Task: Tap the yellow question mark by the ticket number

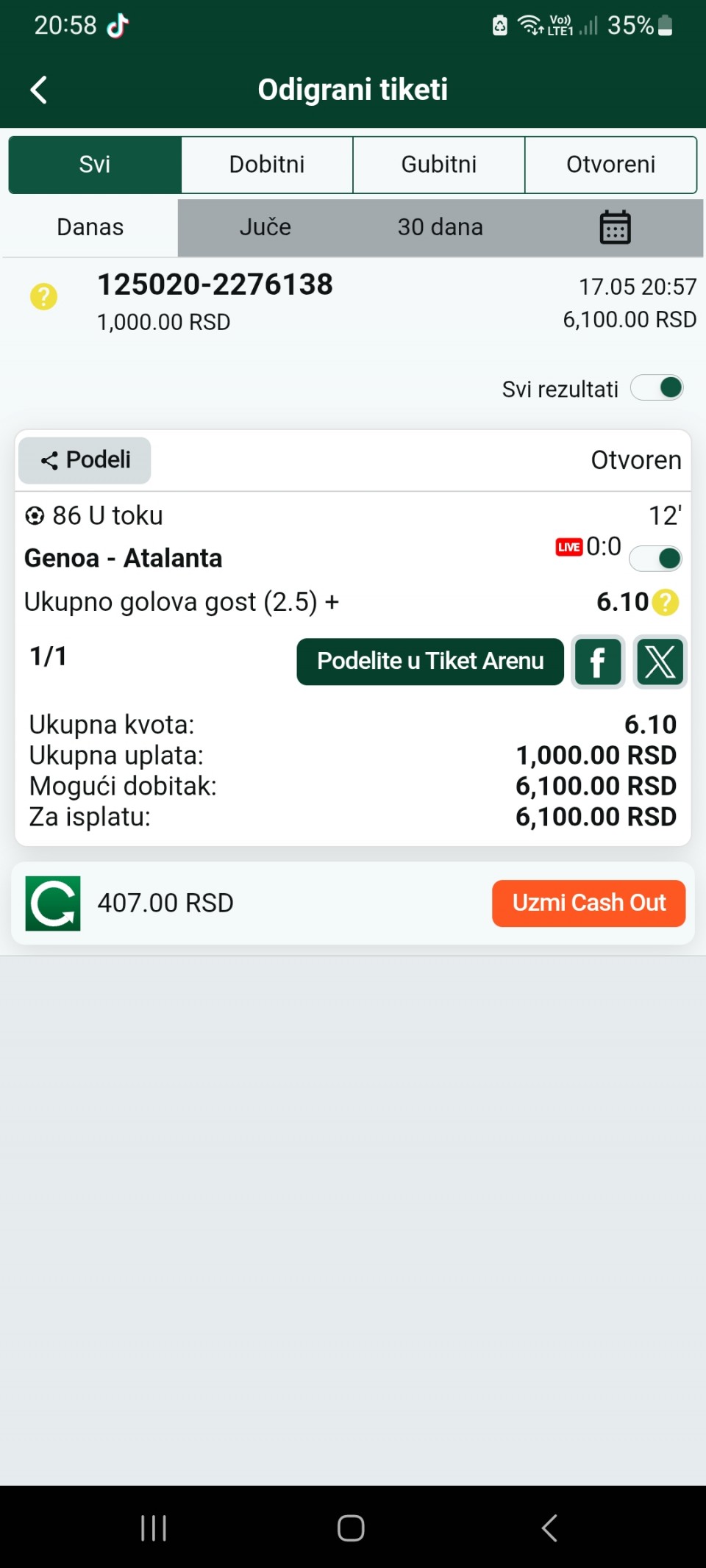Action: tap(43, 297)
